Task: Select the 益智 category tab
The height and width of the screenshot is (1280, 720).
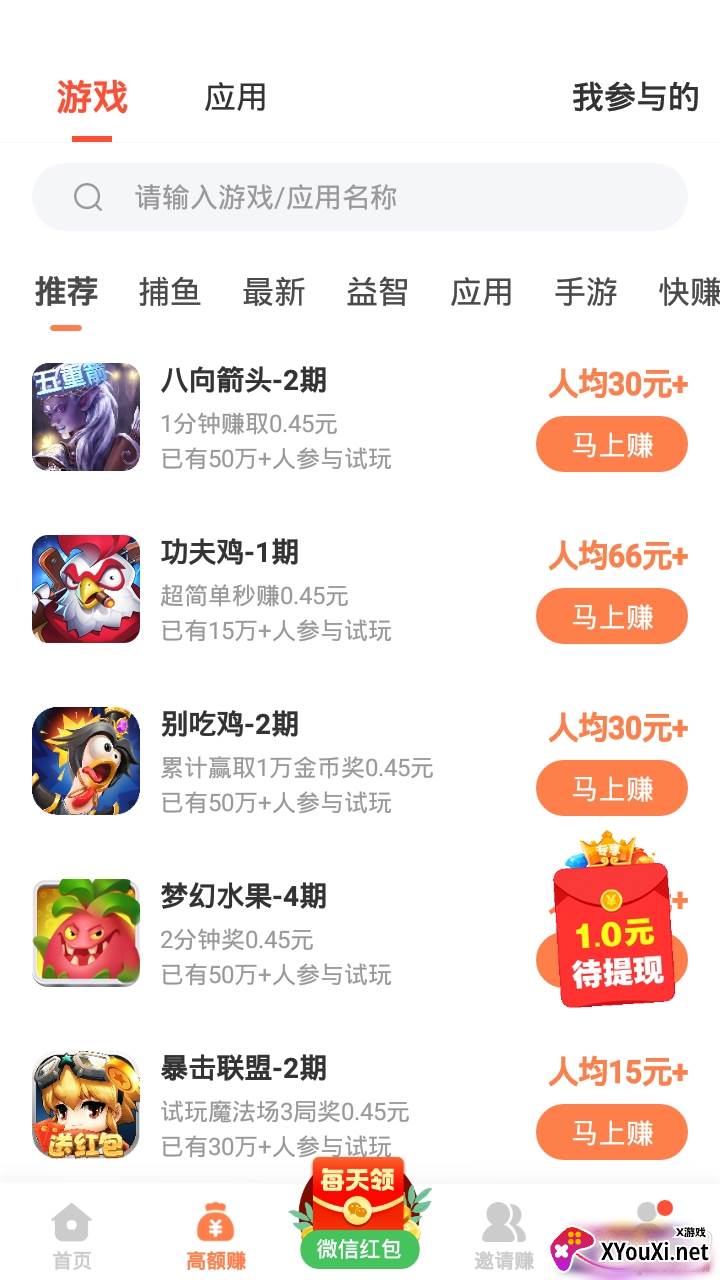Action: tap(377, 292)
